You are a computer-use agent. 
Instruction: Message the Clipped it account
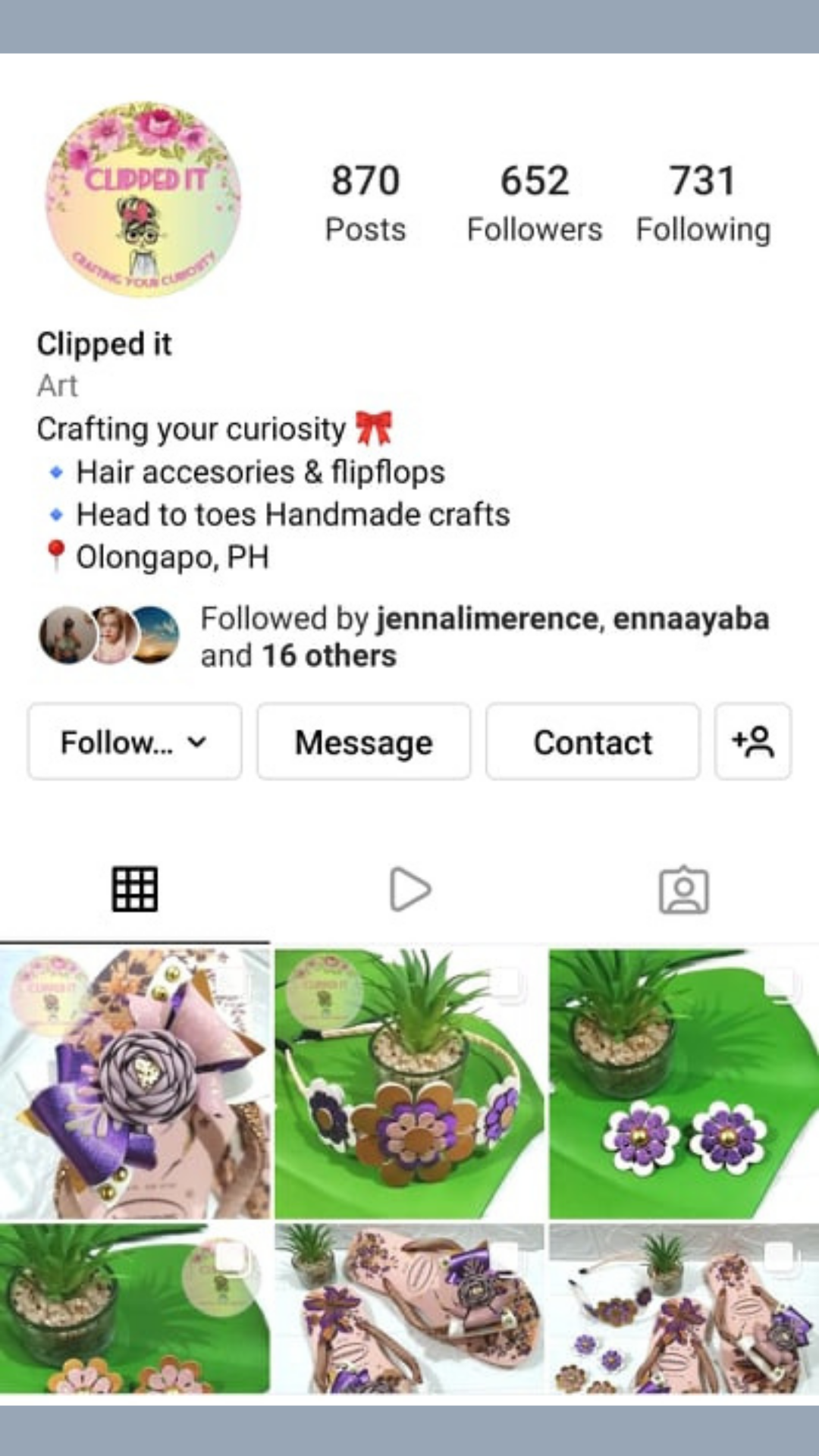(x=363, y=742)
